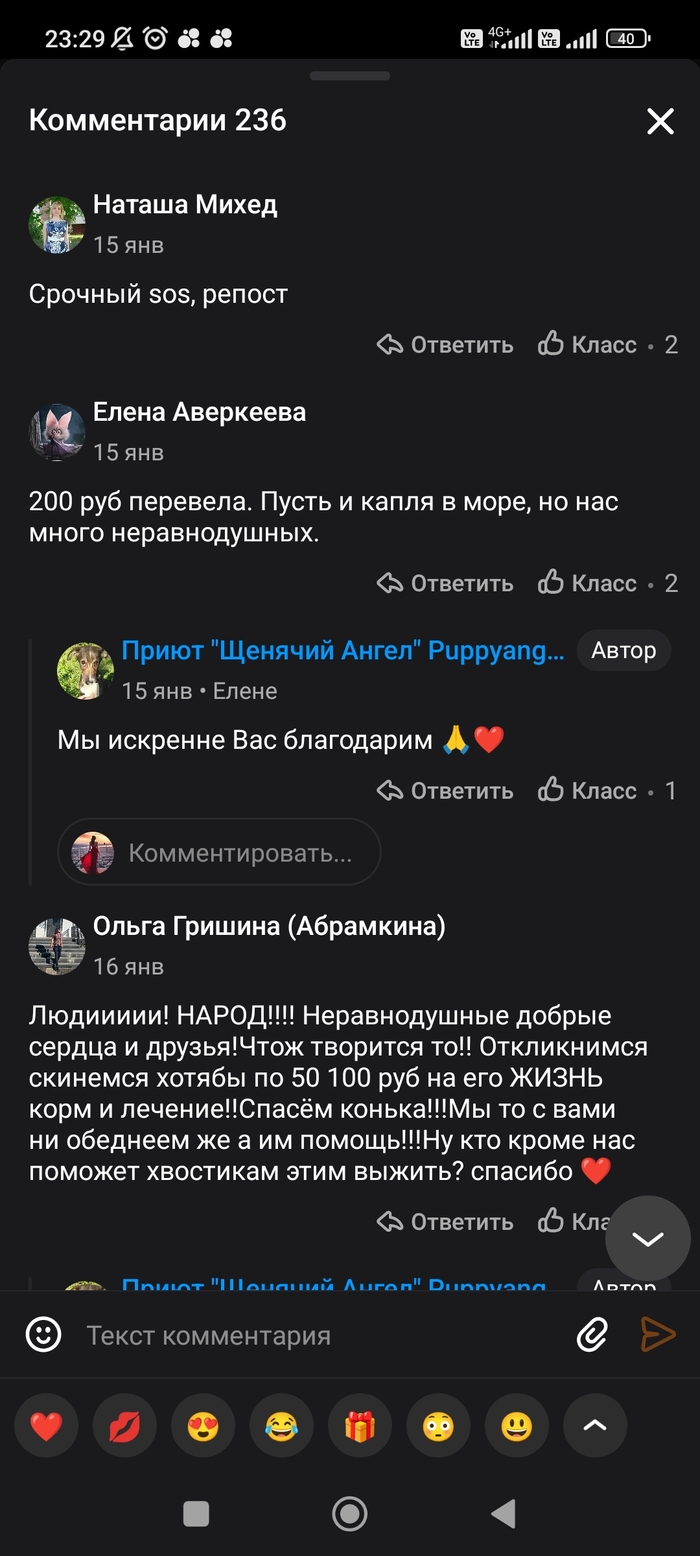Reply to the shelter's thank-you comment

[x=446, y=791]
